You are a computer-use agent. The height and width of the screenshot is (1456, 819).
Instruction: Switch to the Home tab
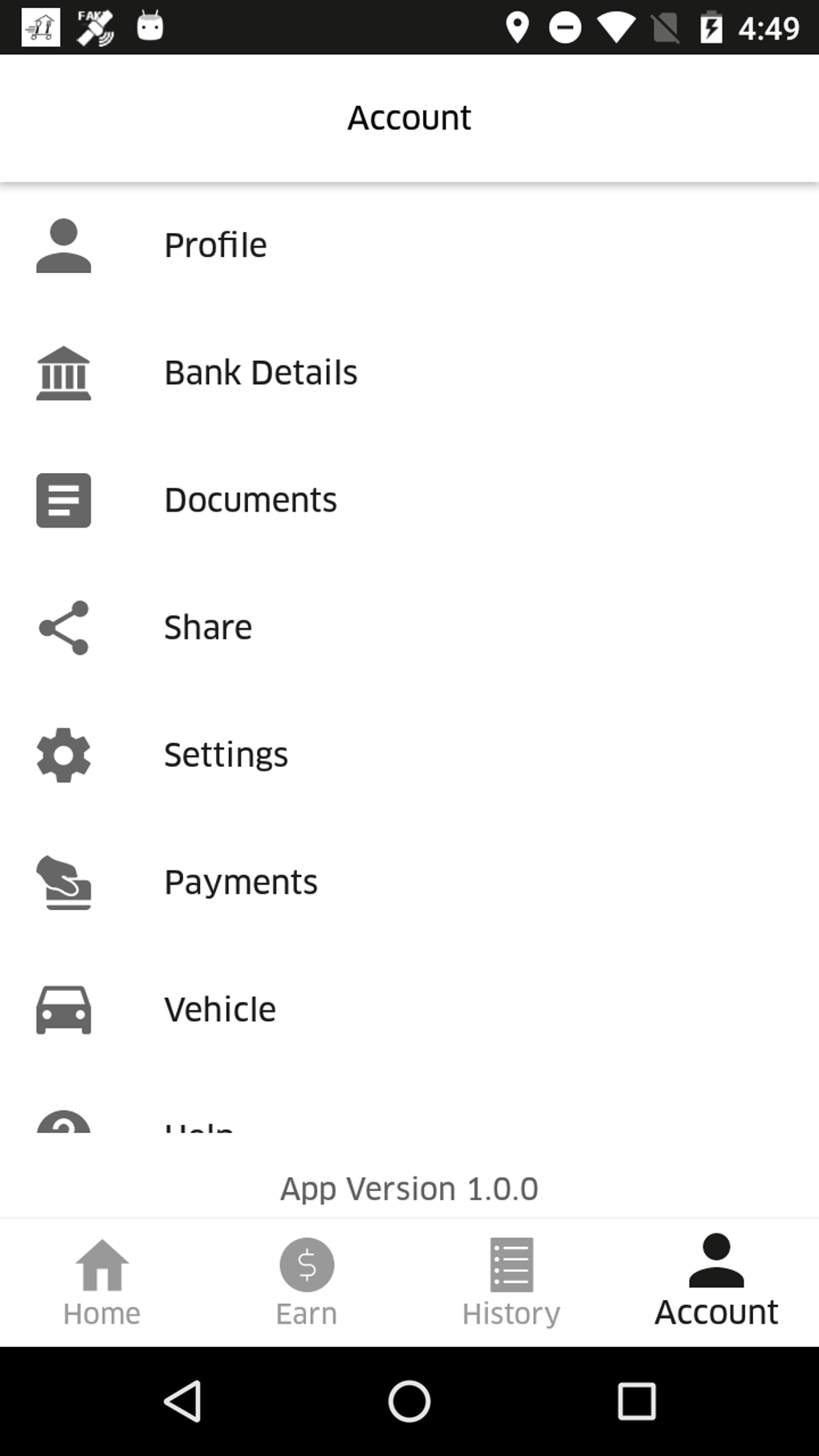tap(102, 1283)
